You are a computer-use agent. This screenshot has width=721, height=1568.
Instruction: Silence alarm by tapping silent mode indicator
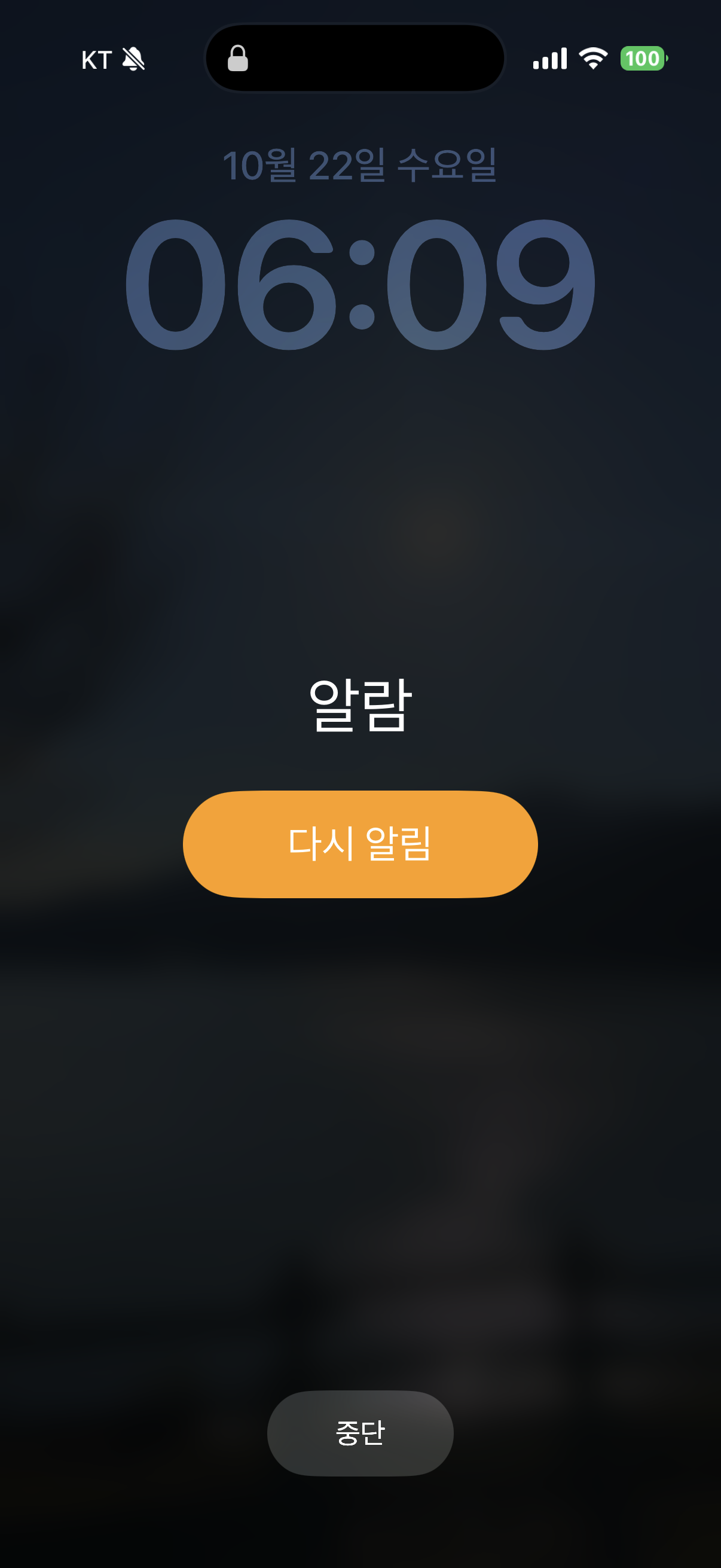click(x=133, y=59)
